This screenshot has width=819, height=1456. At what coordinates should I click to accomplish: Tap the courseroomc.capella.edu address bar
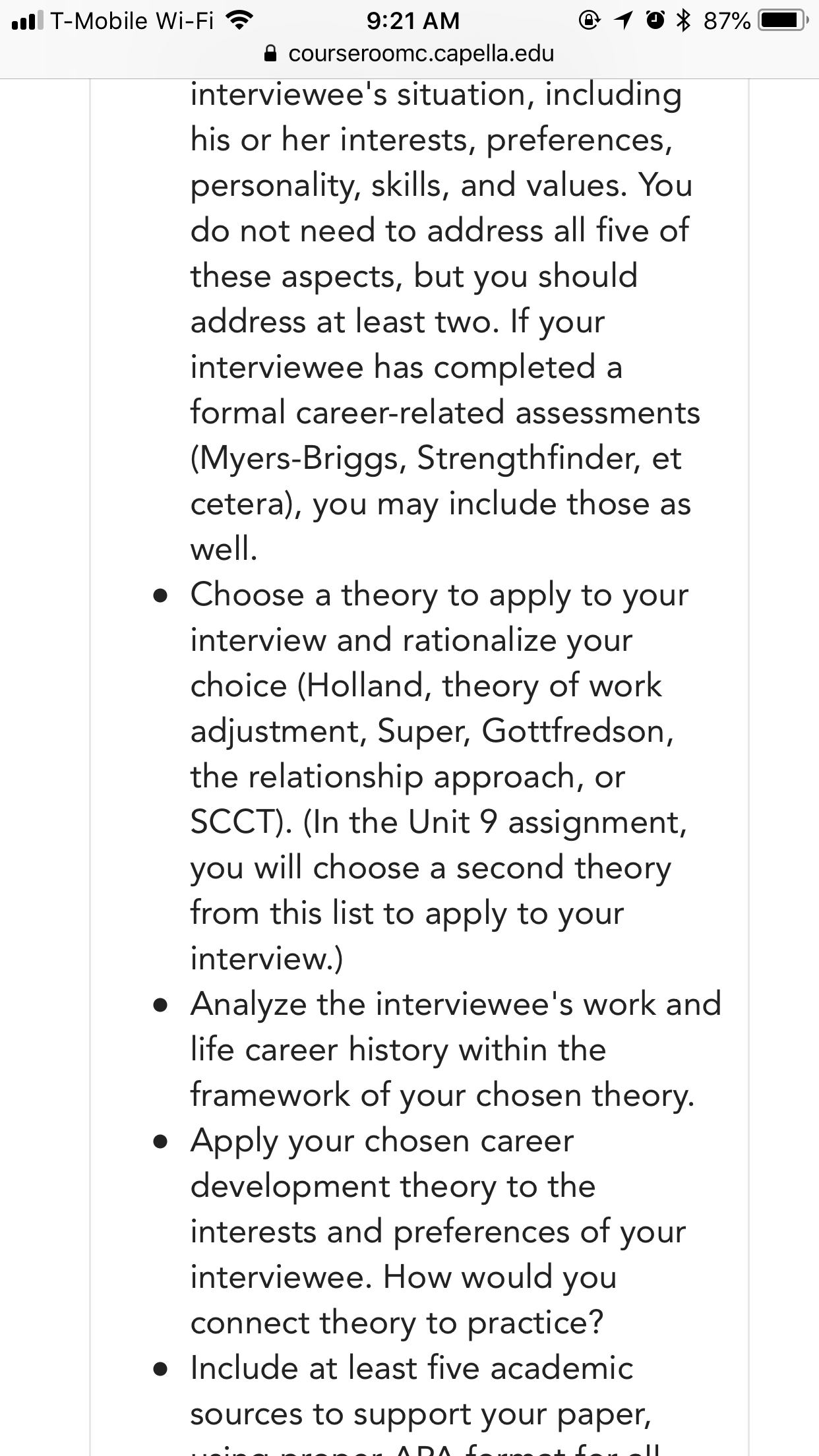pos(409,54)
